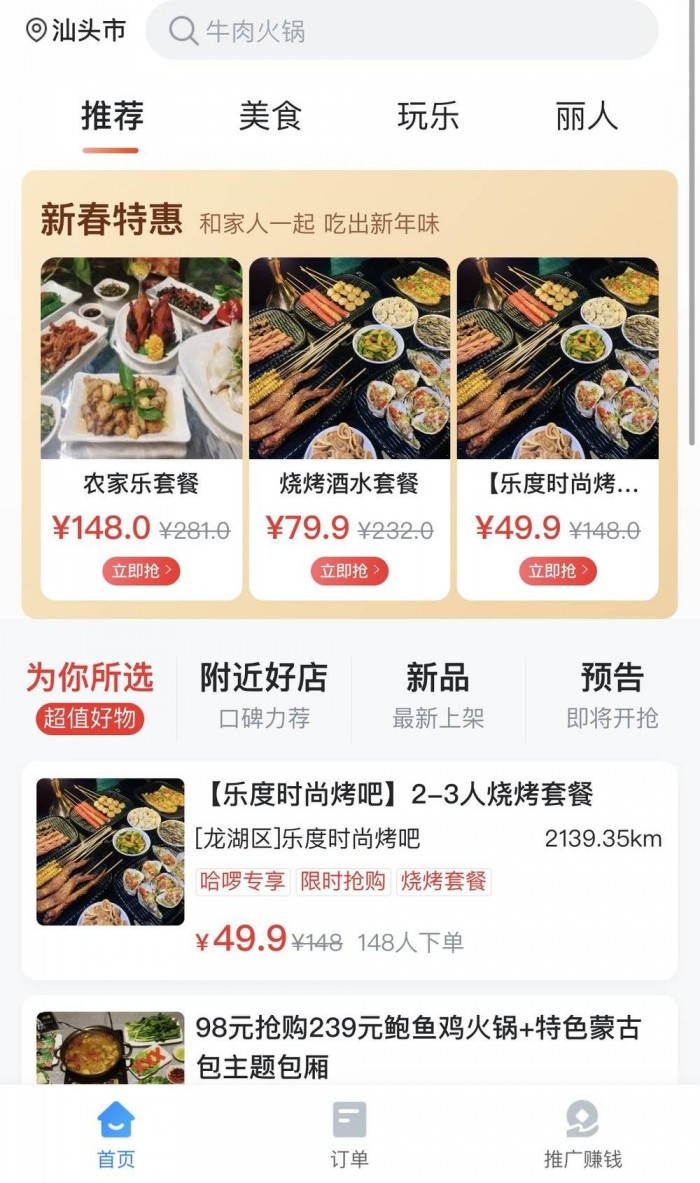Change the city from 汕头市

[x=76, y=31]
